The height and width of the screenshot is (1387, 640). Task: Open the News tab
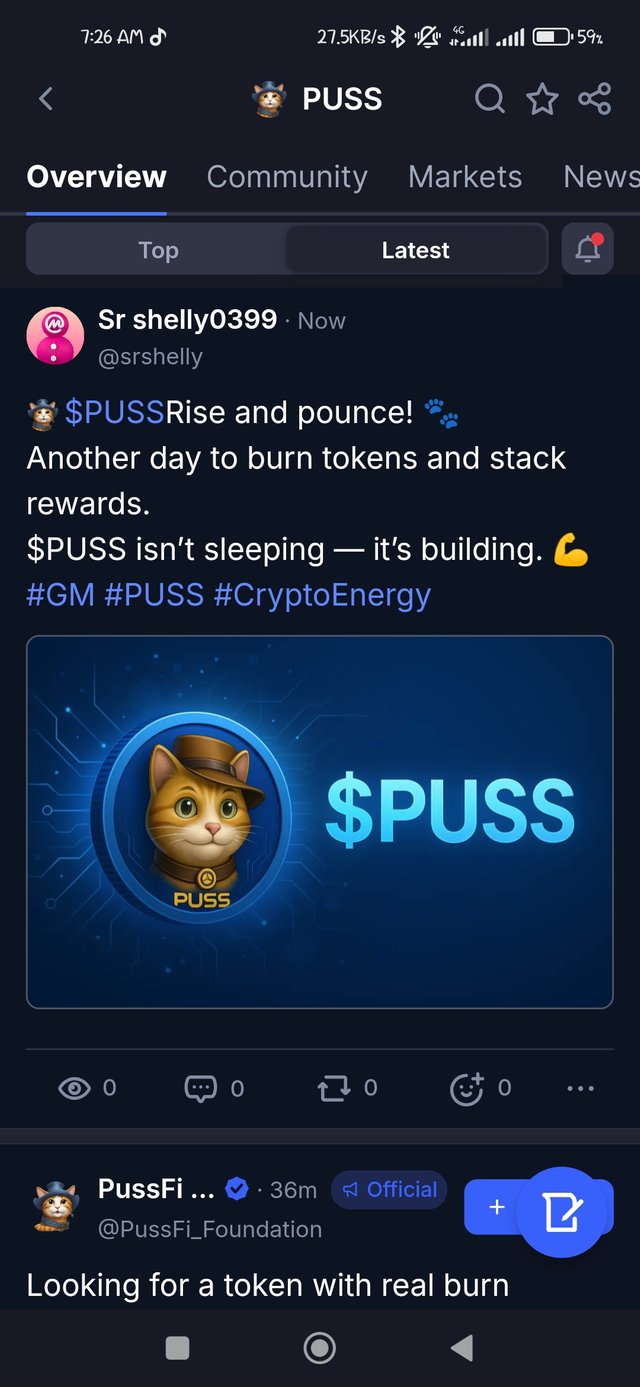coord(600,177)
